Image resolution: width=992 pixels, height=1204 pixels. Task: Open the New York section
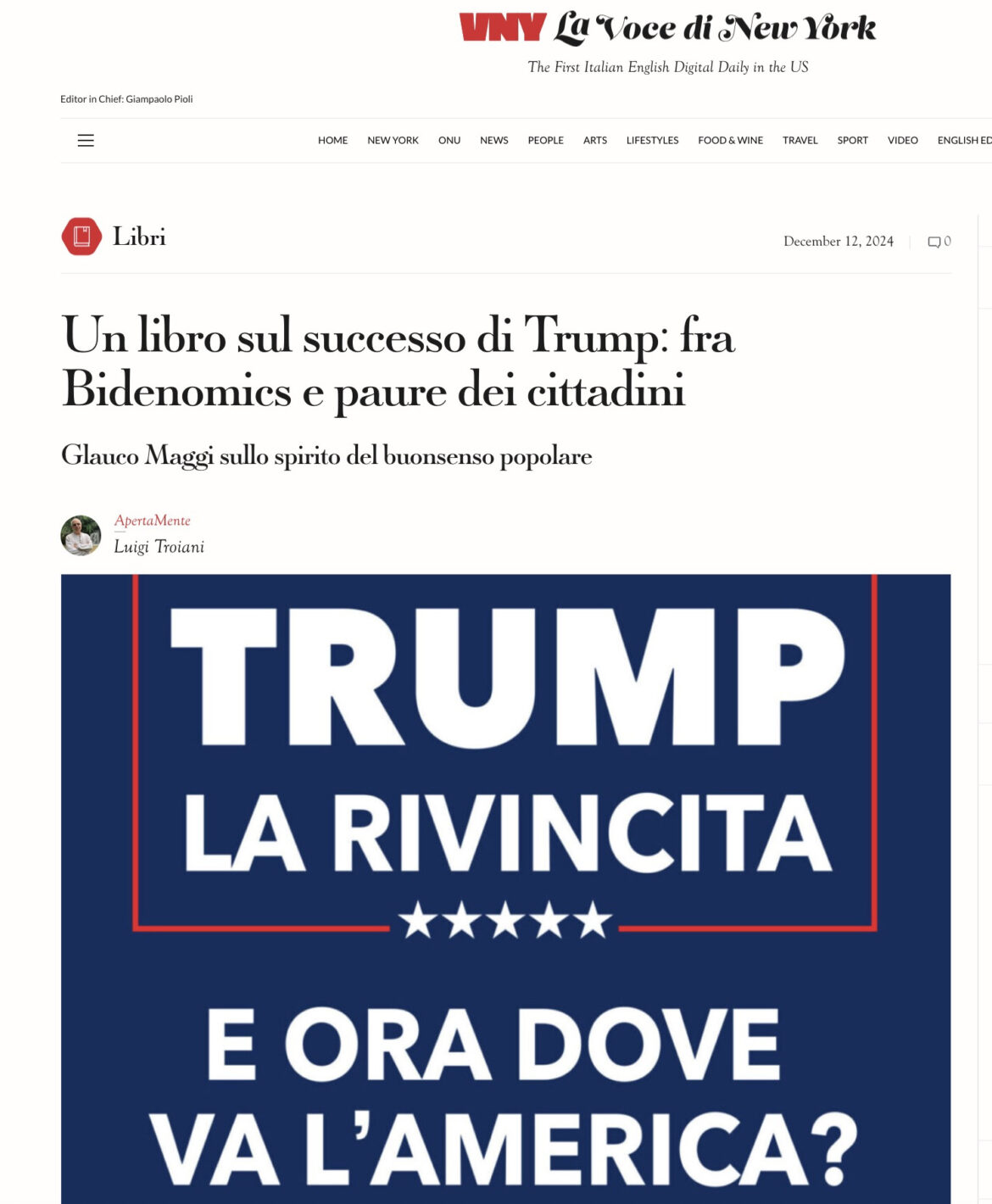(x=393, y=141)
